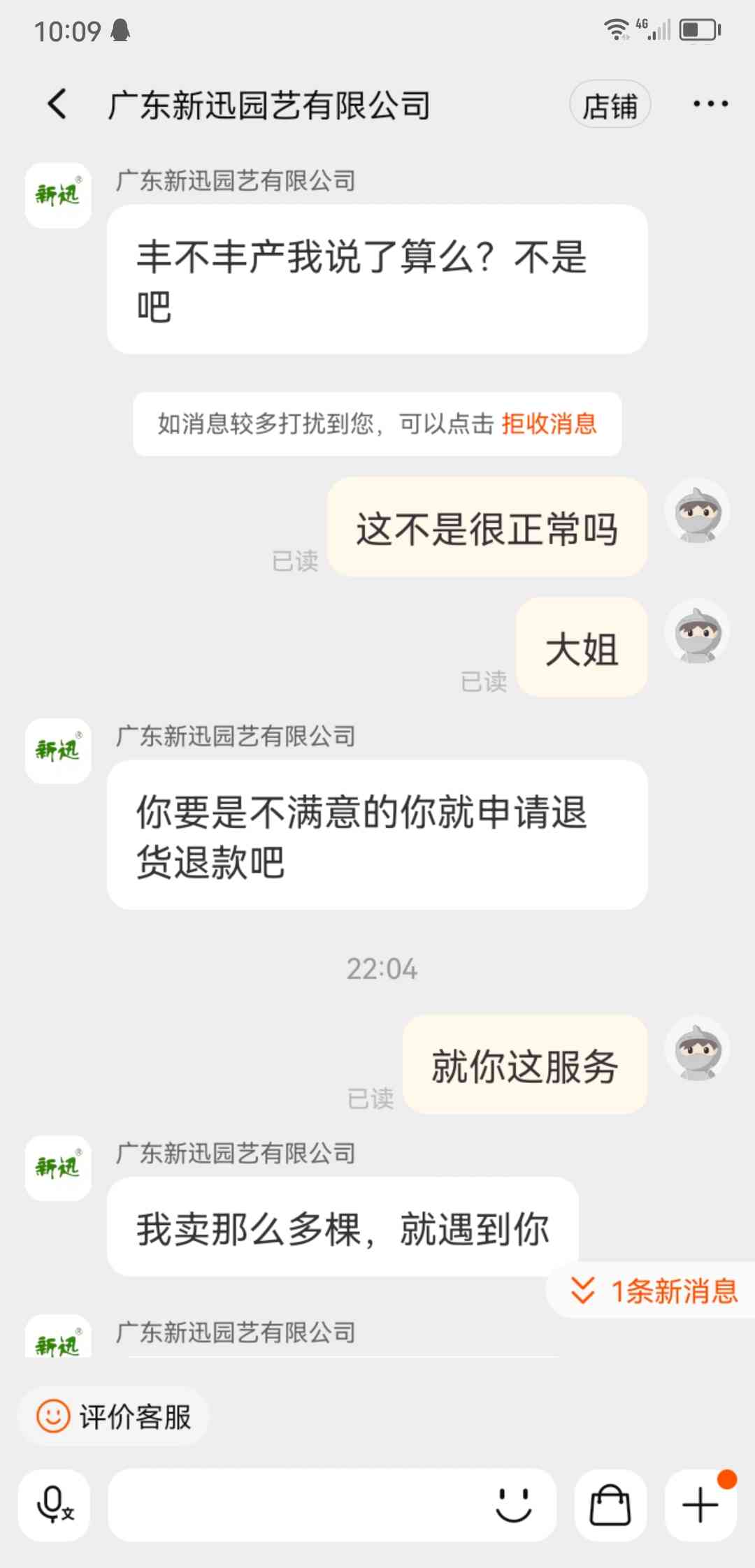Open the plus attachments menu
The image size is (755, 1568).
[x=700, y=1504]
